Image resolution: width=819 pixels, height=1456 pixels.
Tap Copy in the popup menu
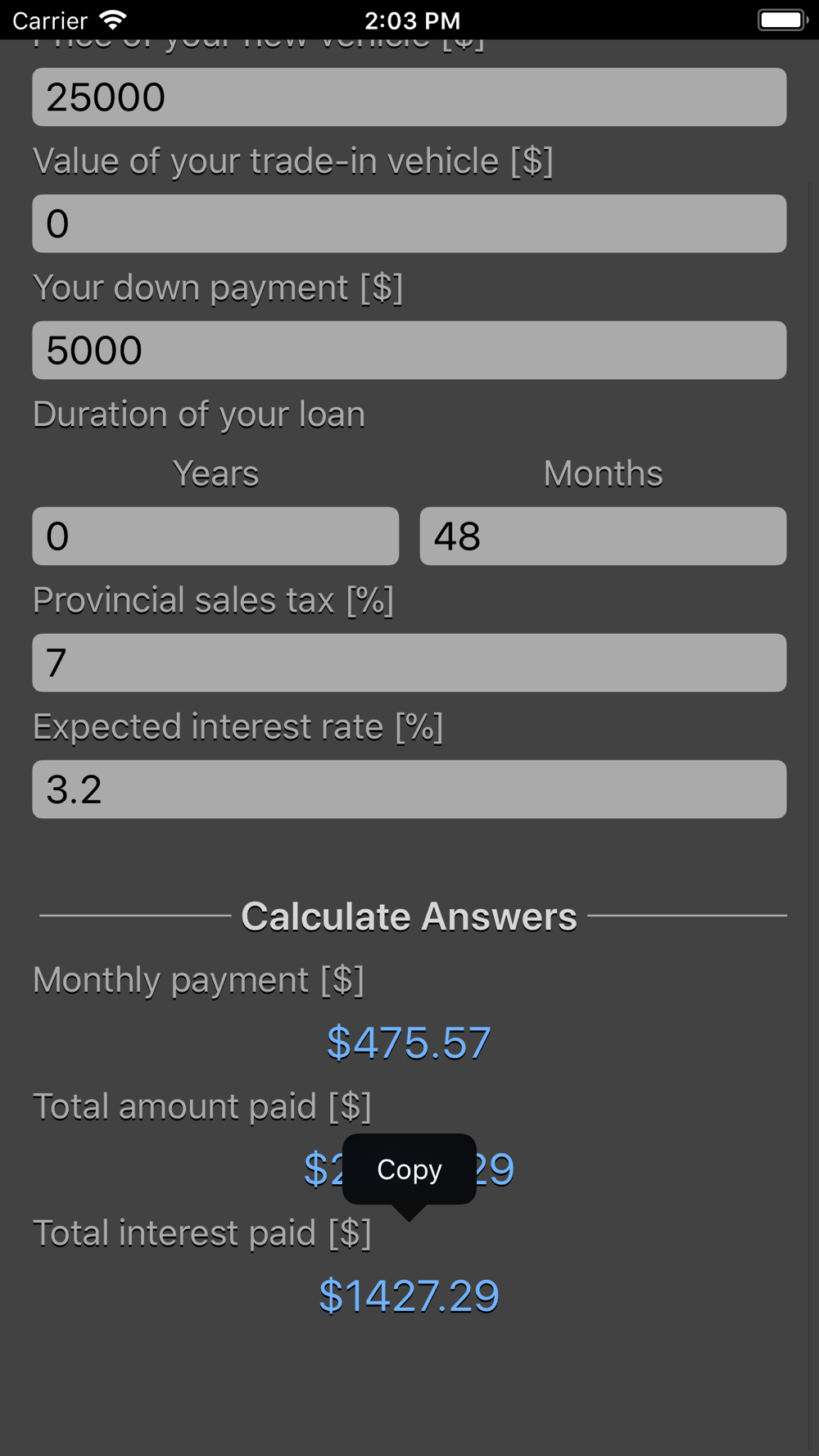pyautogui.click(x=409, y=1169)
